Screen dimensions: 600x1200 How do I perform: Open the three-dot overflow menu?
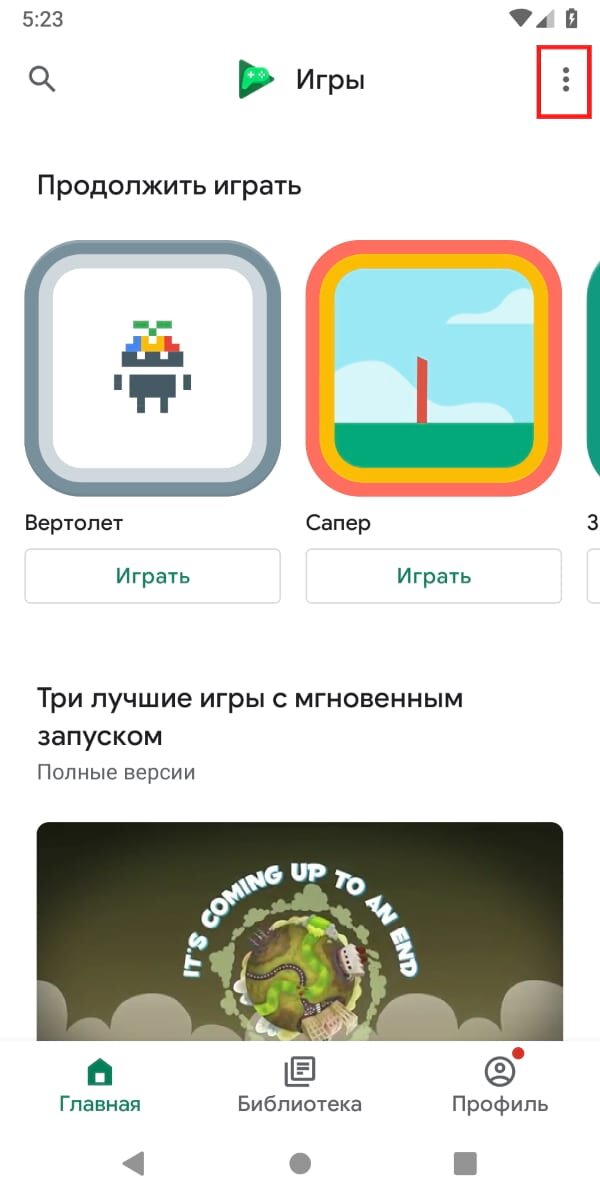(x=566, y=80)
